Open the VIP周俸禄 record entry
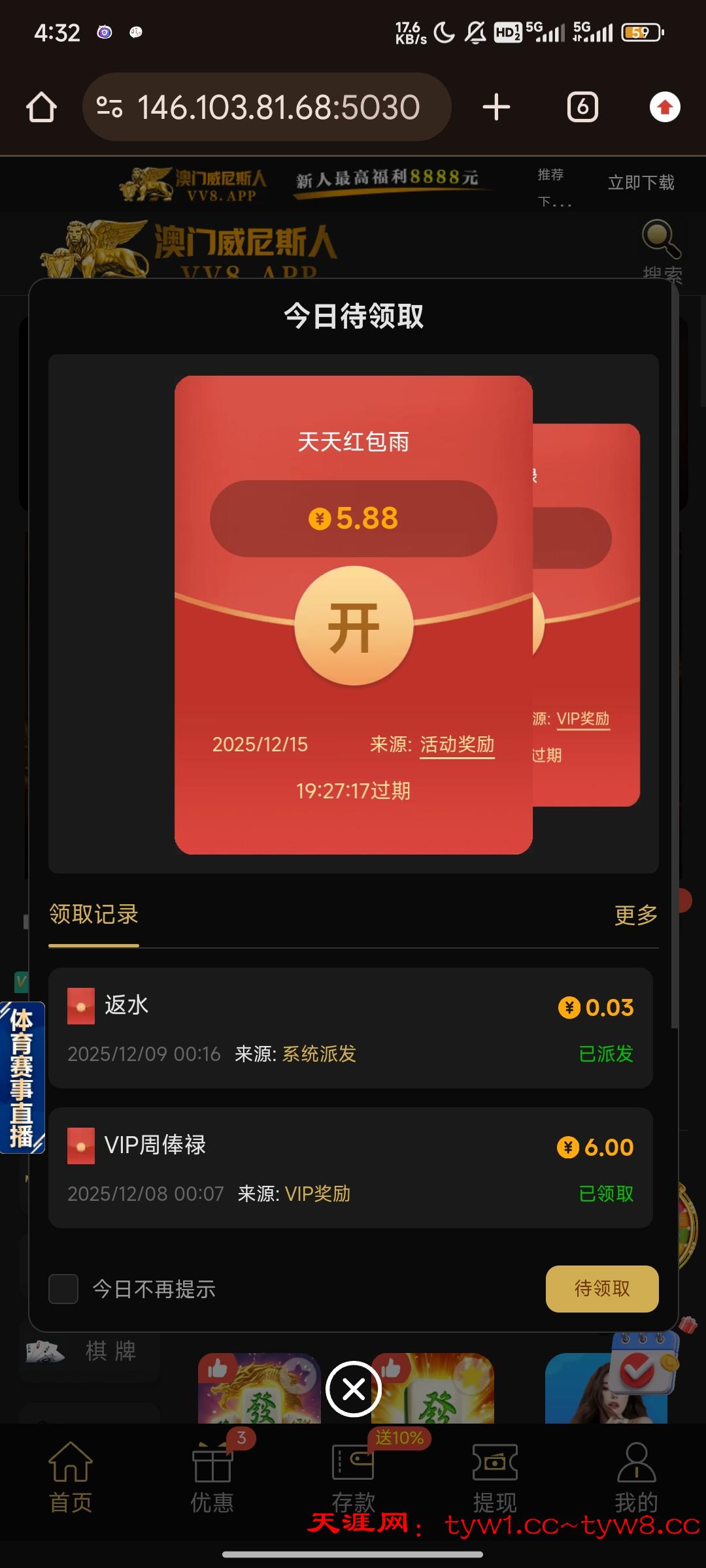The image size is (706, 1568). 350,1168
